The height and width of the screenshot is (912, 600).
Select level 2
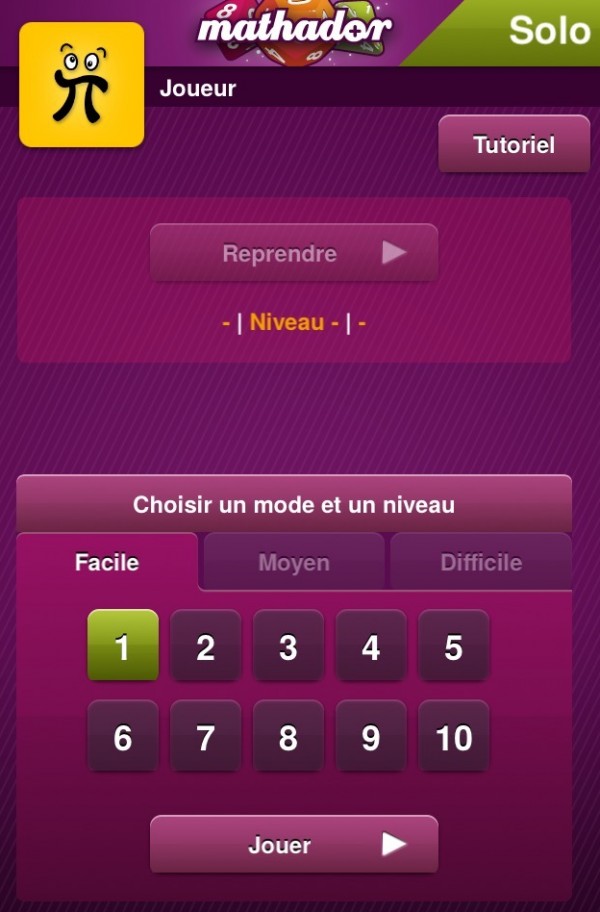(x=206, y=646)
